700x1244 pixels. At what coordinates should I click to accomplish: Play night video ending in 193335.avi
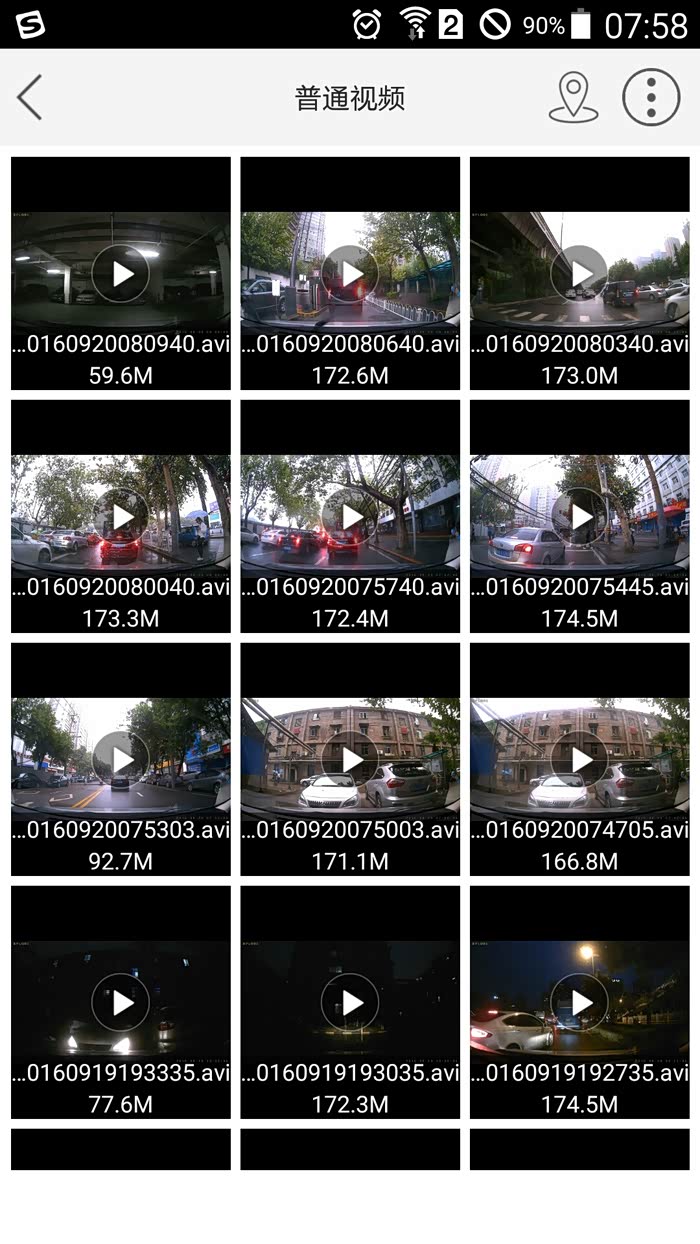point(121,1002)
